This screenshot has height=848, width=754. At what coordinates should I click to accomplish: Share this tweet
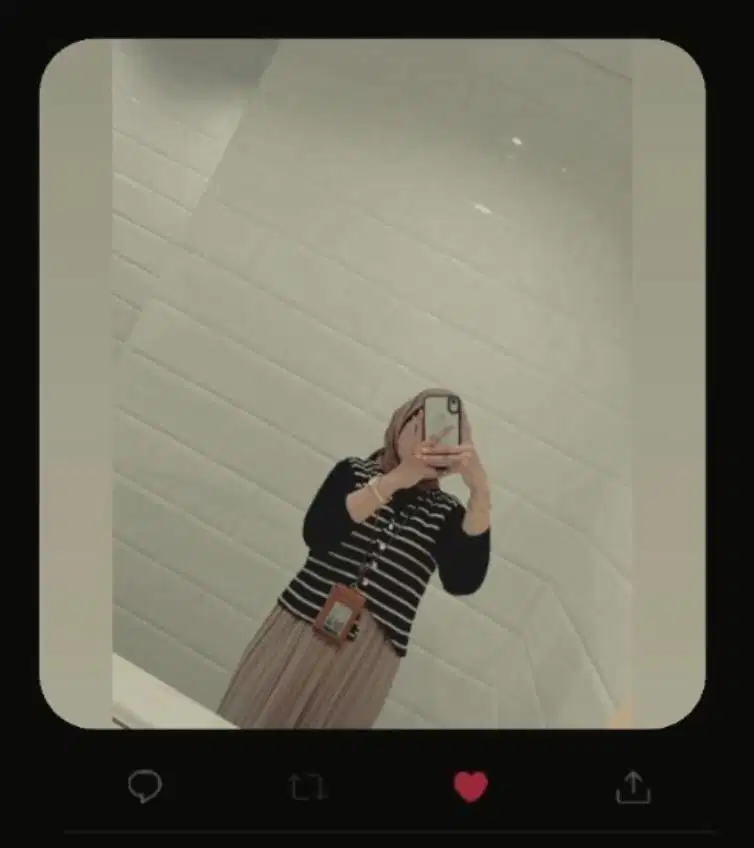[x=632, y=788]
